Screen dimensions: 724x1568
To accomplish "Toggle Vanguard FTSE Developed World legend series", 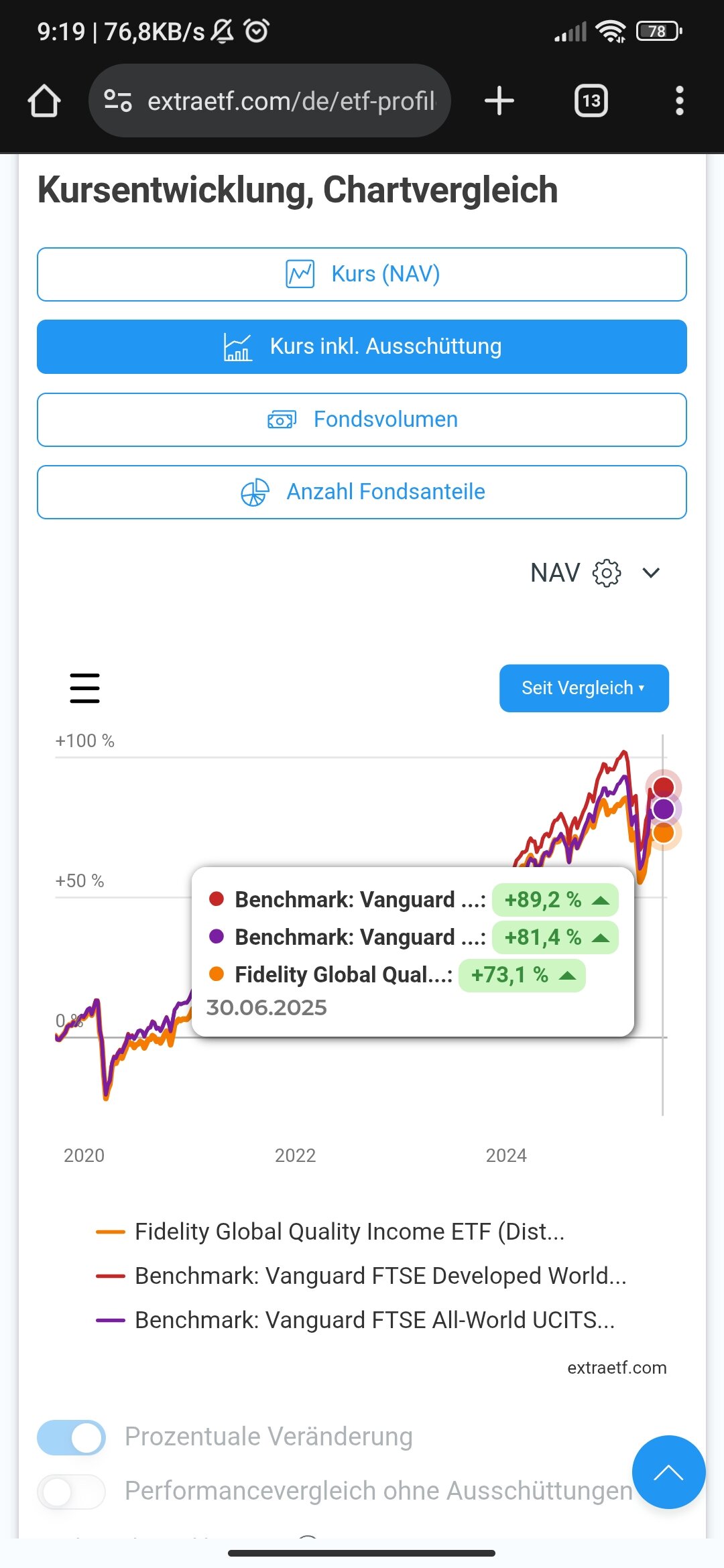I will tap(379, 1276).
